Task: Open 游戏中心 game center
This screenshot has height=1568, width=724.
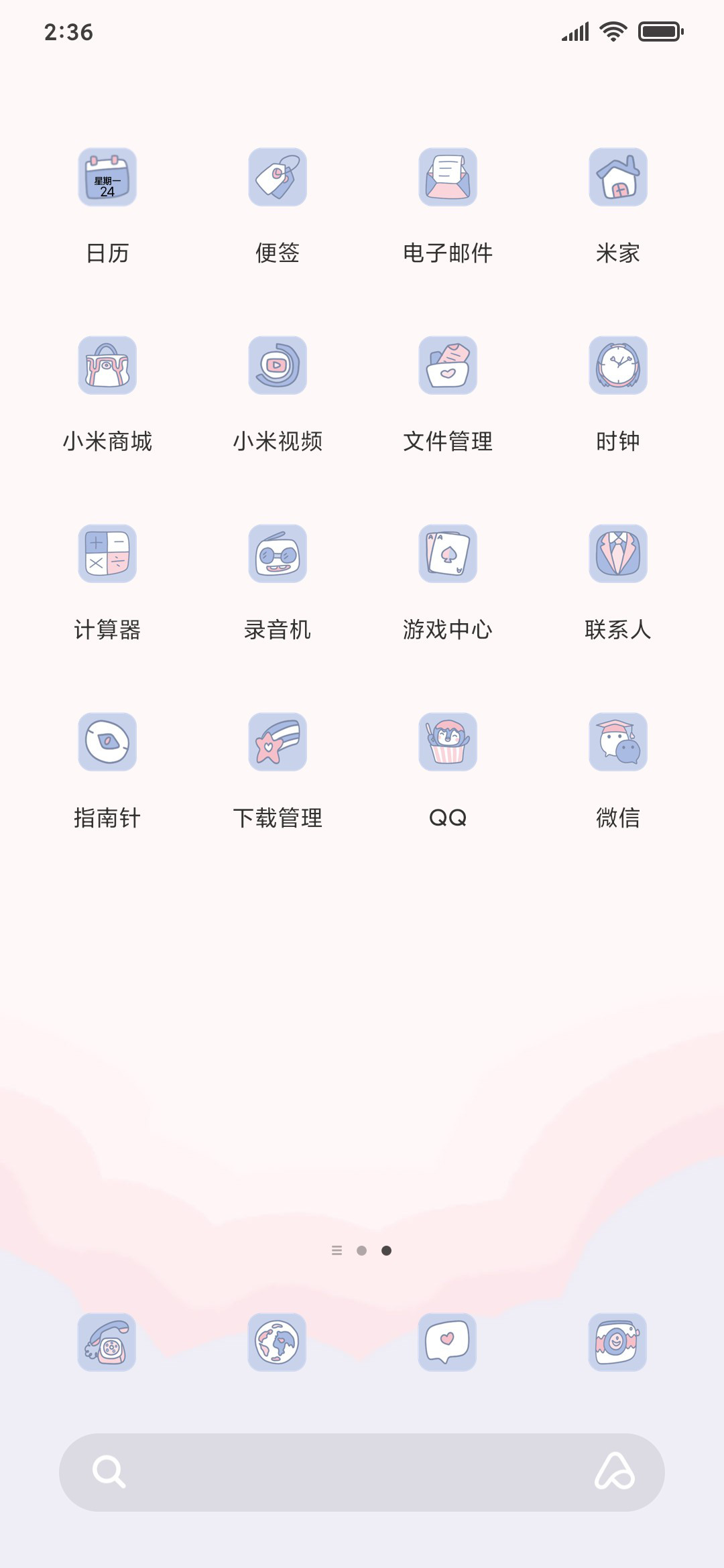Action: (x=448, y=553)
